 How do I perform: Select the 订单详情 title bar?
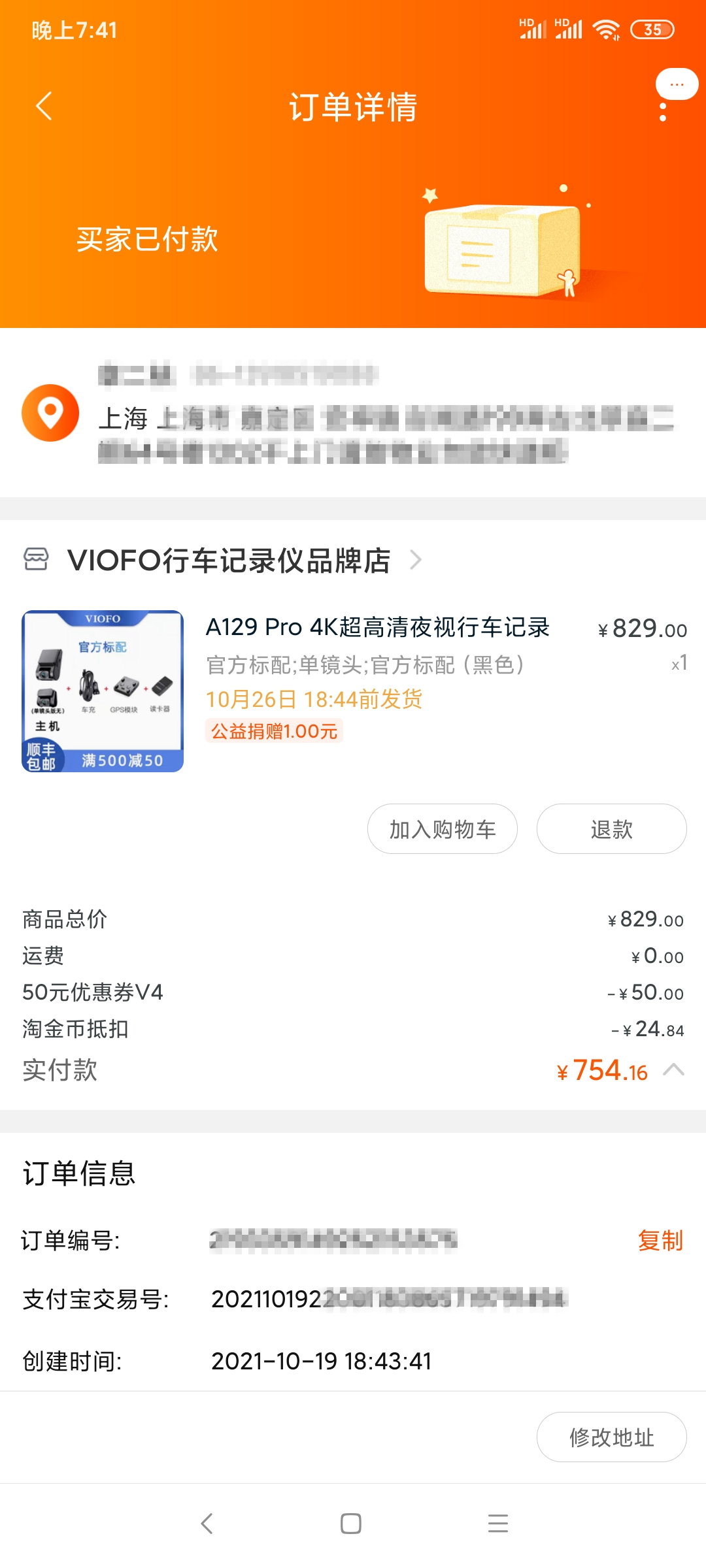353,108
